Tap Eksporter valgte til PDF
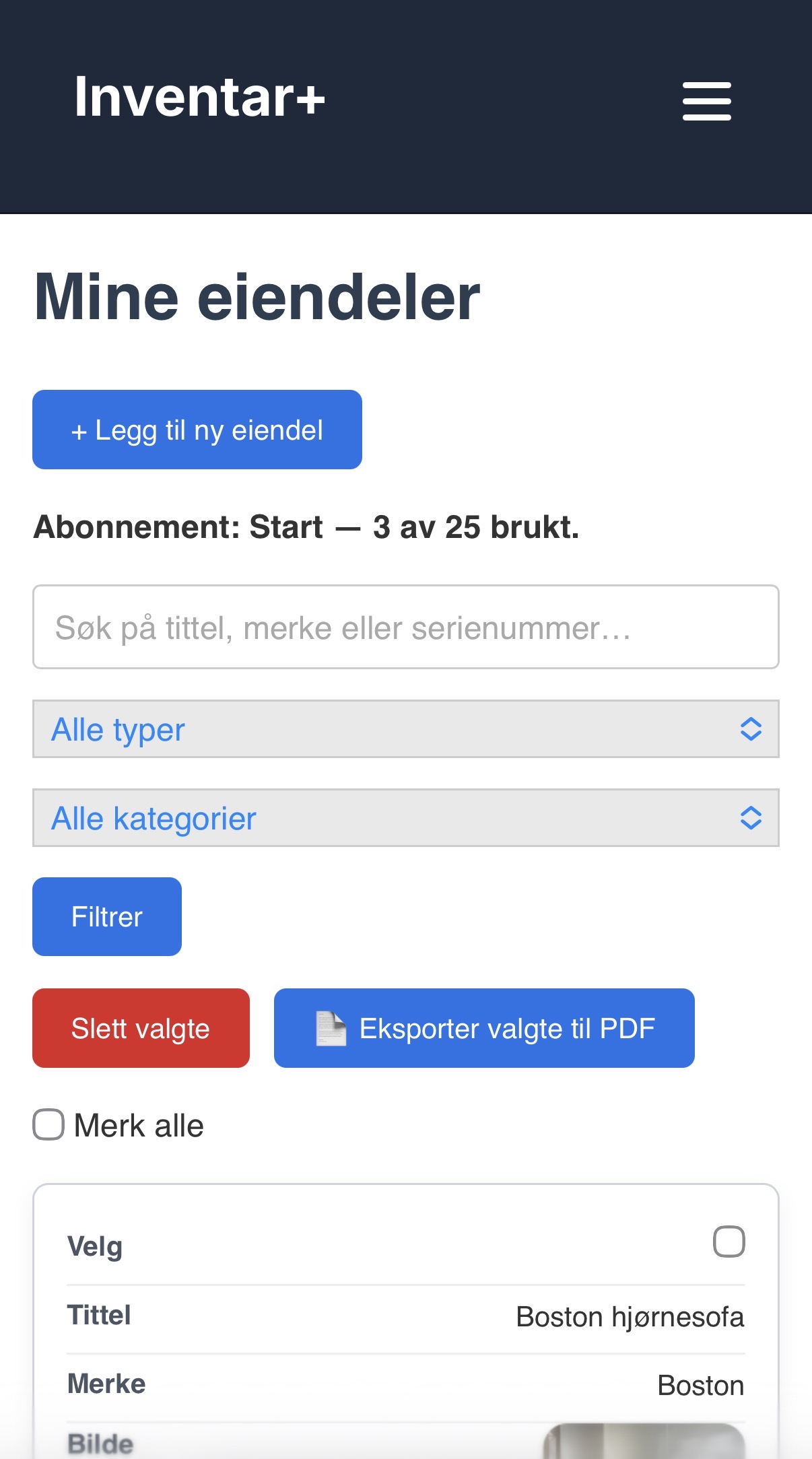 (x=484, y=1028)
